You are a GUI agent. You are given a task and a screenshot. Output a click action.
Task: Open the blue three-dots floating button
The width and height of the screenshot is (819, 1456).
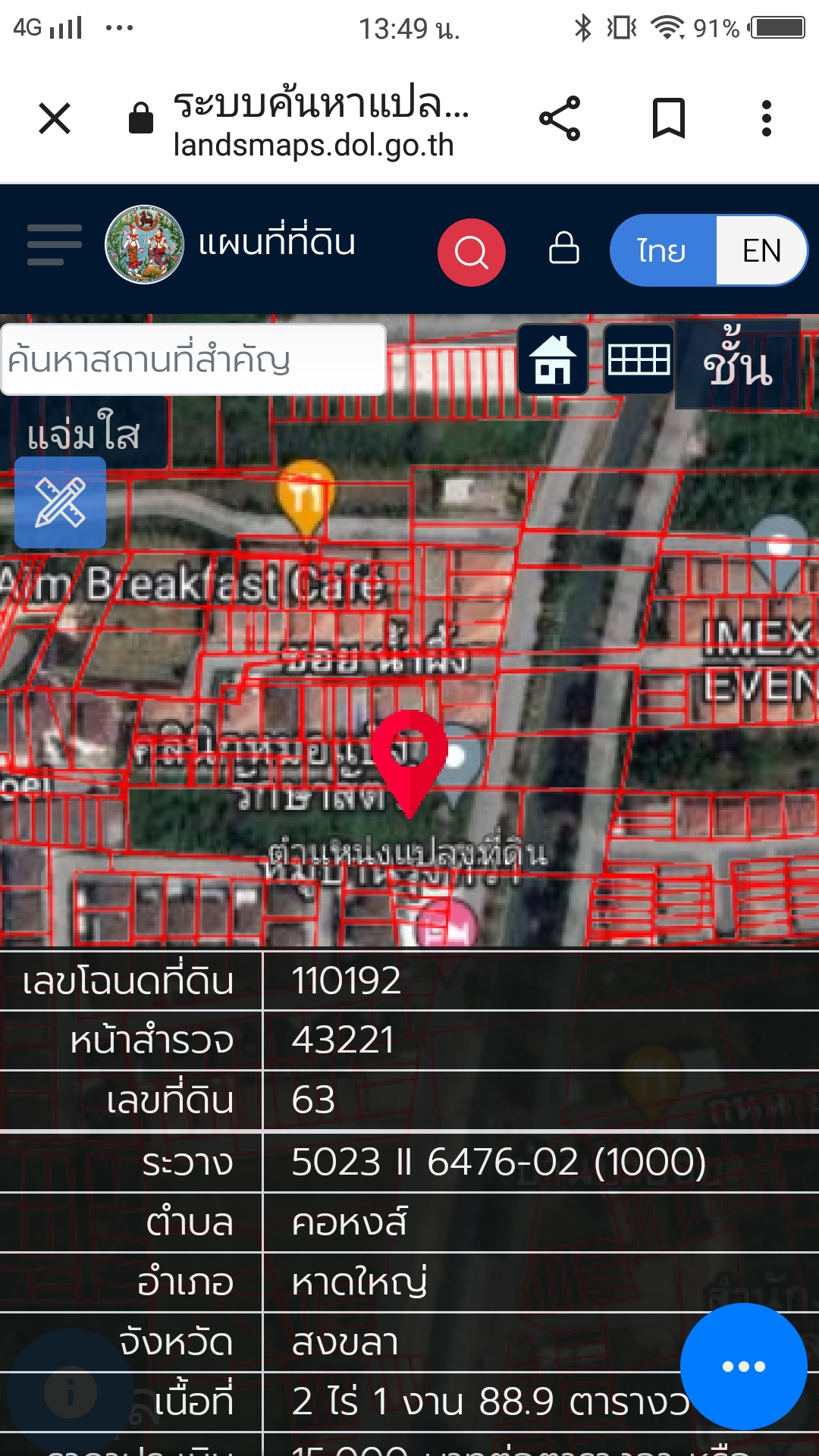pos(743,1367)
